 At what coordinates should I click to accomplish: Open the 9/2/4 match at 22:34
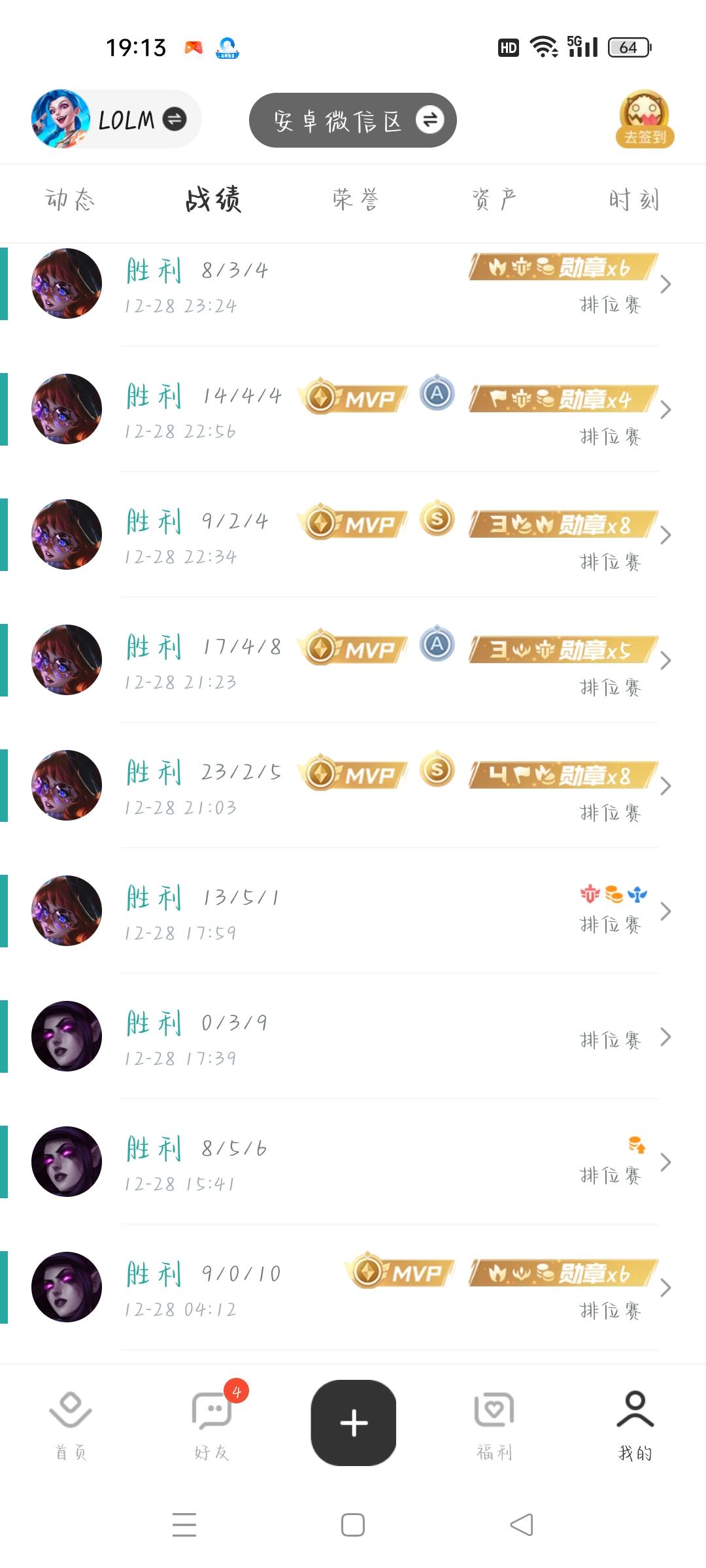tap(353, 536)
